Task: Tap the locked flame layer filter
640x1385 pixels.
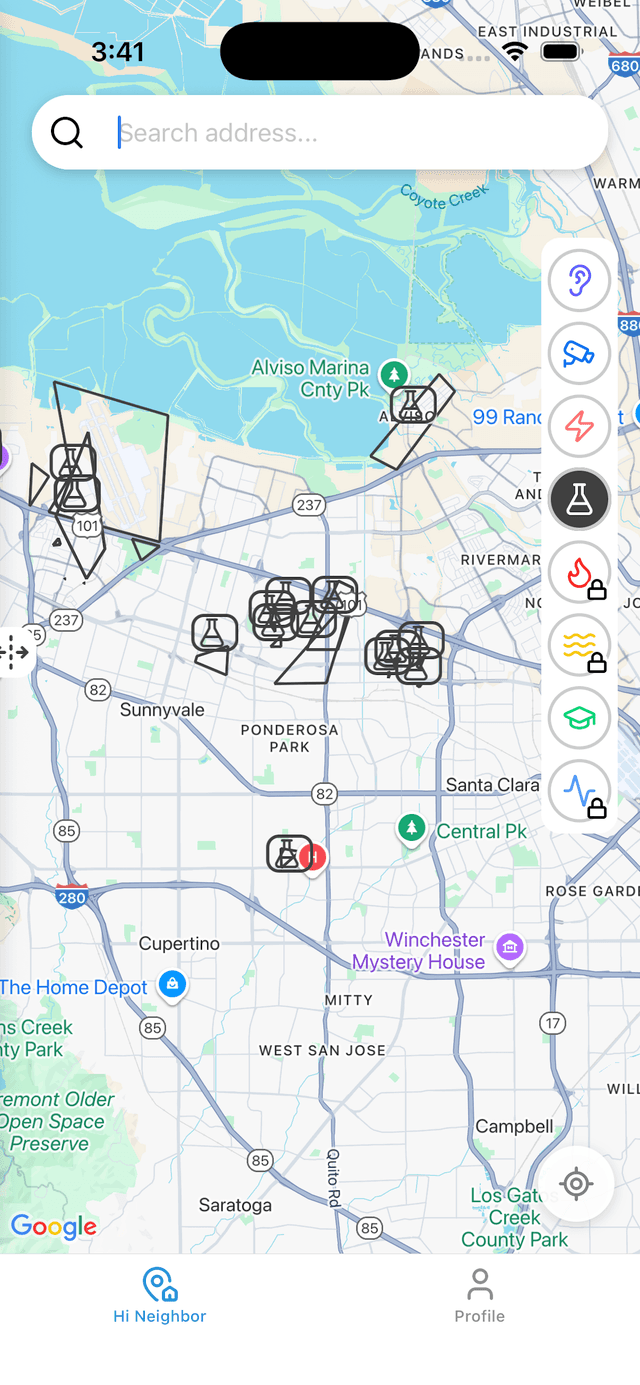Action: 579,572
